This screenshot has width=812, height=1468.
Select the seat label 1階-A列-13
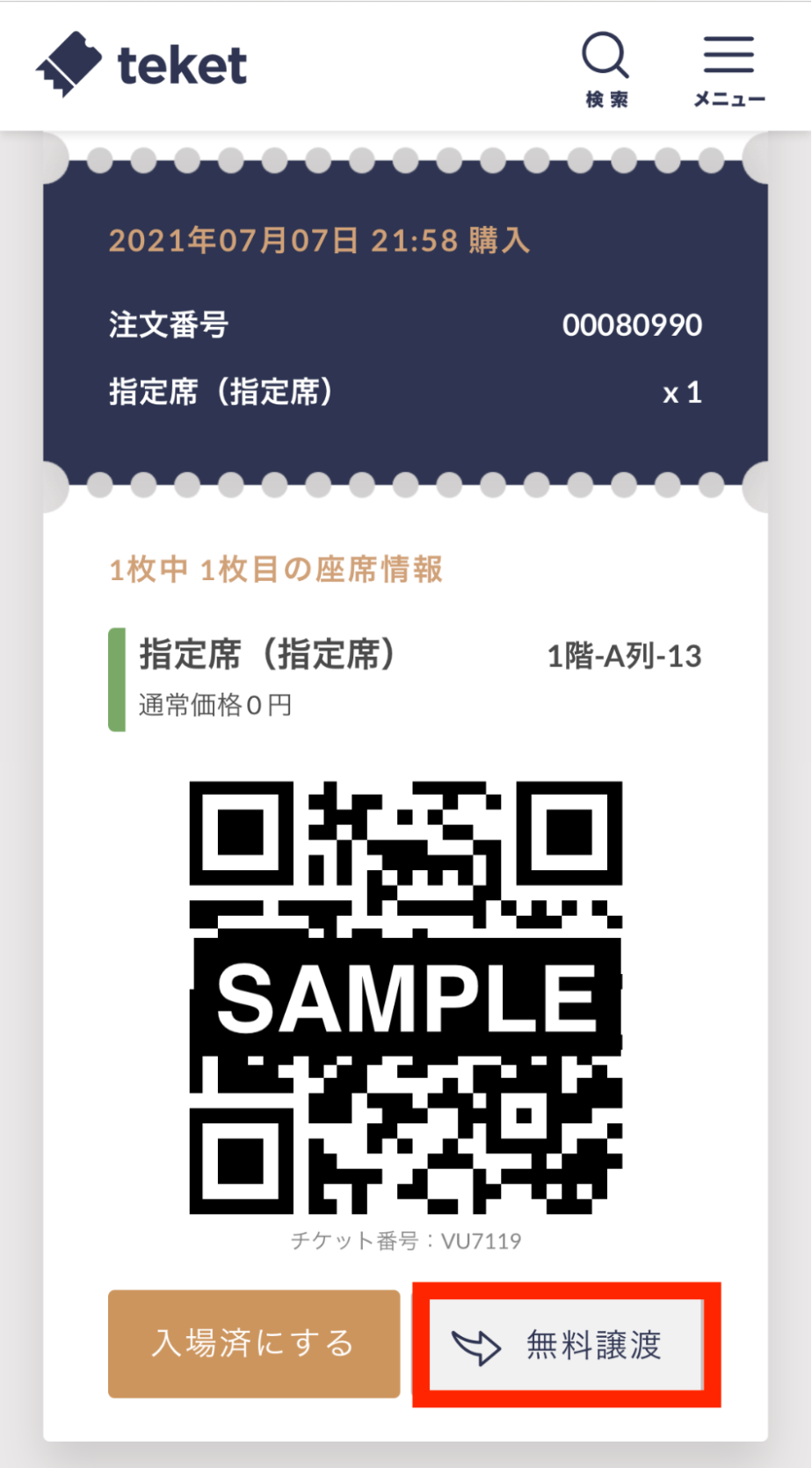click(x=627, y=655)
